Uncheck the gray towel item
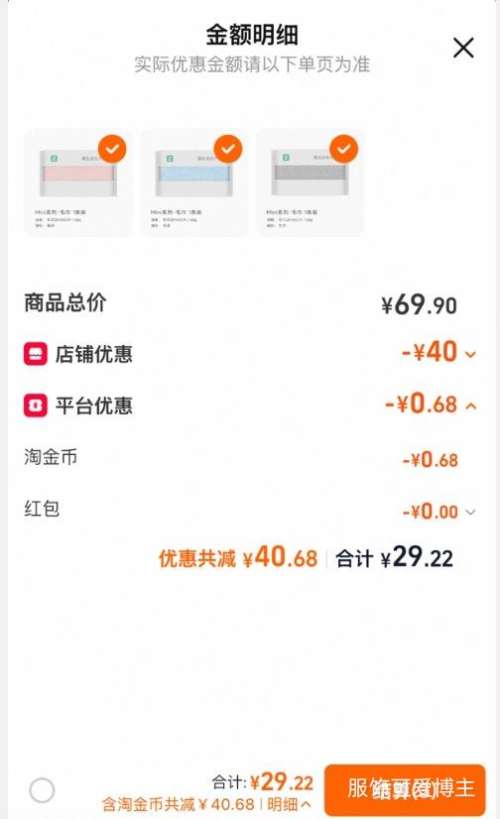Image resolution: width=500 pixels, height=819 pixels. point(344,149)
